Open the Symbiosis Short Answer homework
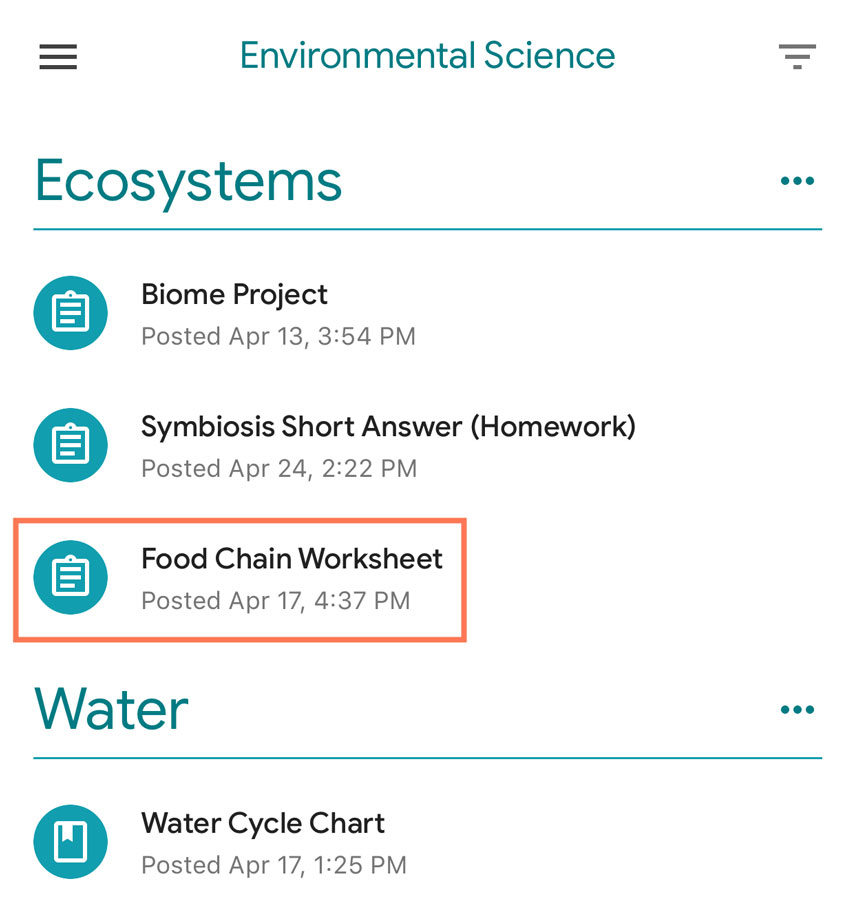 [x=388, y=426]
